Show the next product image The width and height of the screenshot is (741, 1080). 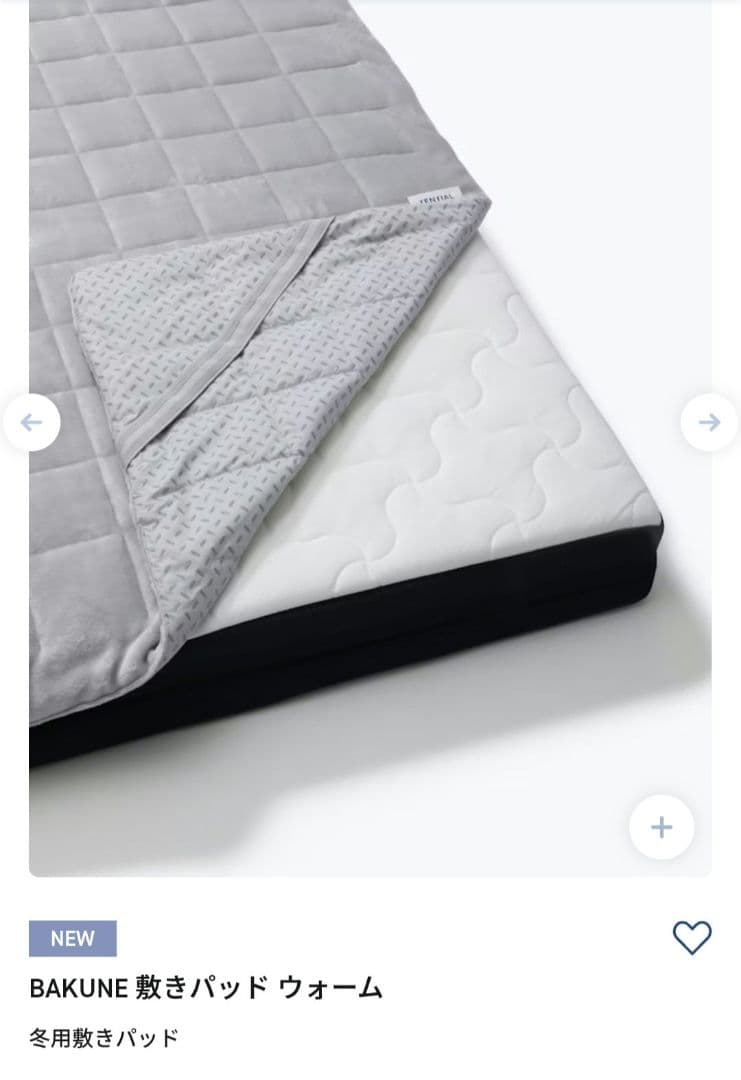pyautogui.click(x=709, y=422)
